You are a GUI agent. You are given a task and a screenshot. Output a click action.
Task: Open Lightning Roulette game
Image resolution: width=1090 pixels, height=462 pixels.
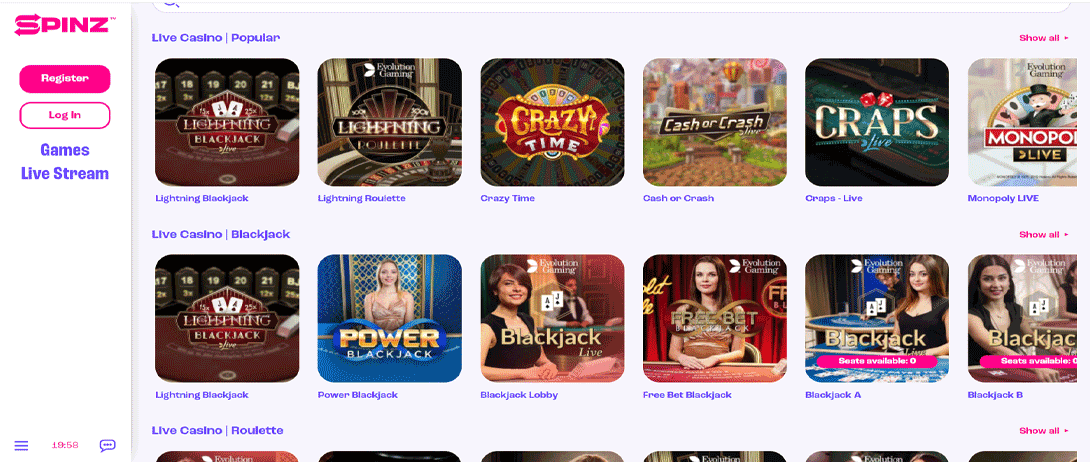click(x=389, y=122)
